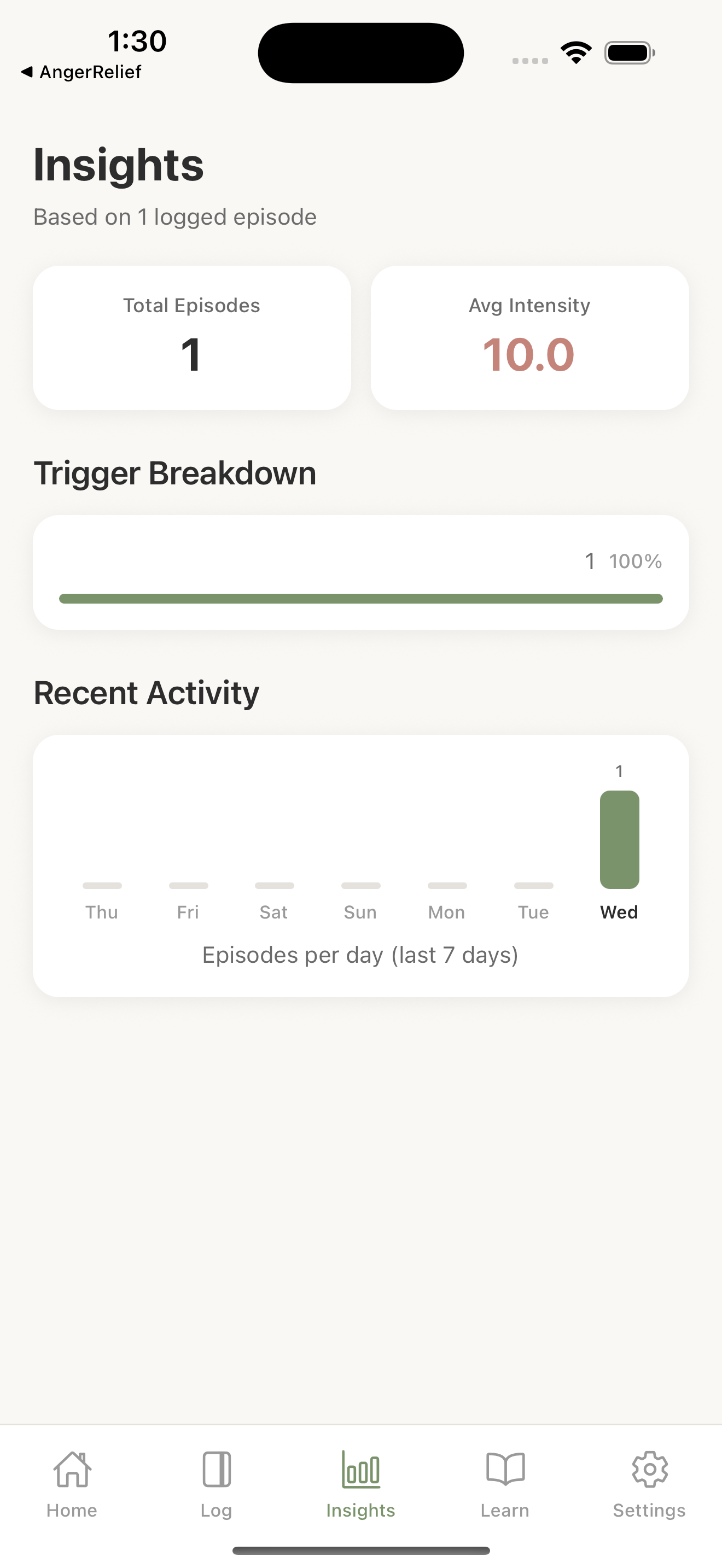Return to AngerRelief via back link

click(81, 72)
